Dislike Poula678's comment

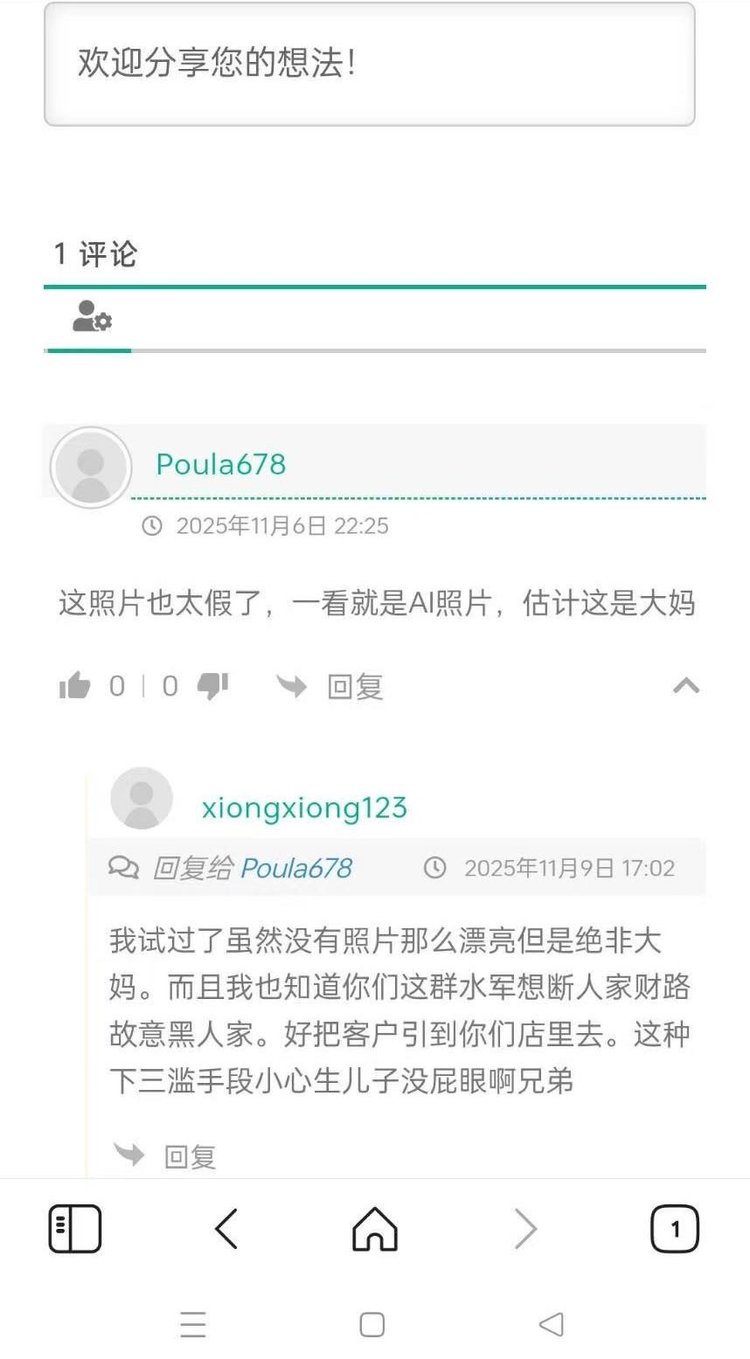tap(212, 686)
